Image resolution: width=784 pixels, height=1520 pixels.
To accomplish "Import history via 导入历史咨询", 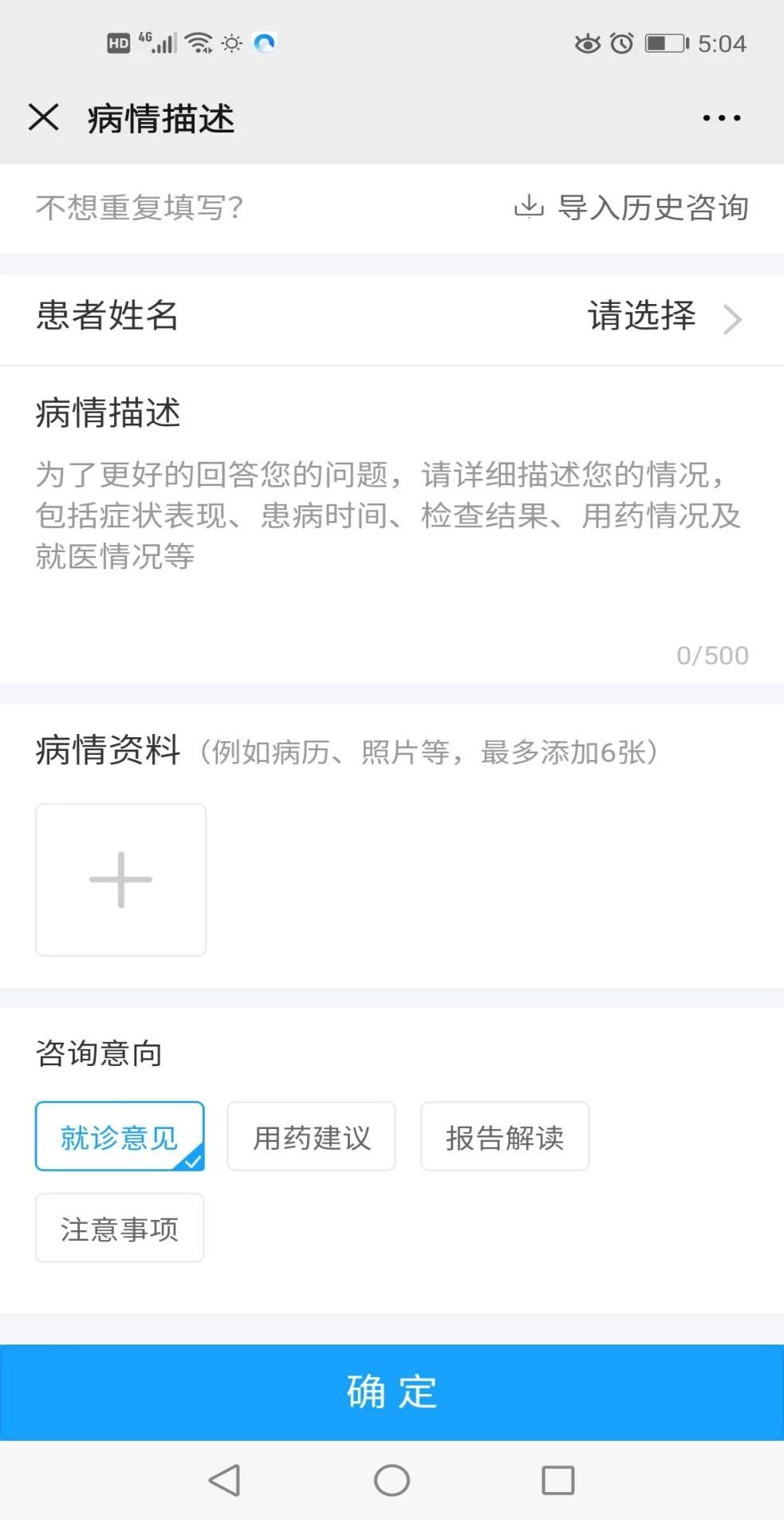I will coord(632,208).
